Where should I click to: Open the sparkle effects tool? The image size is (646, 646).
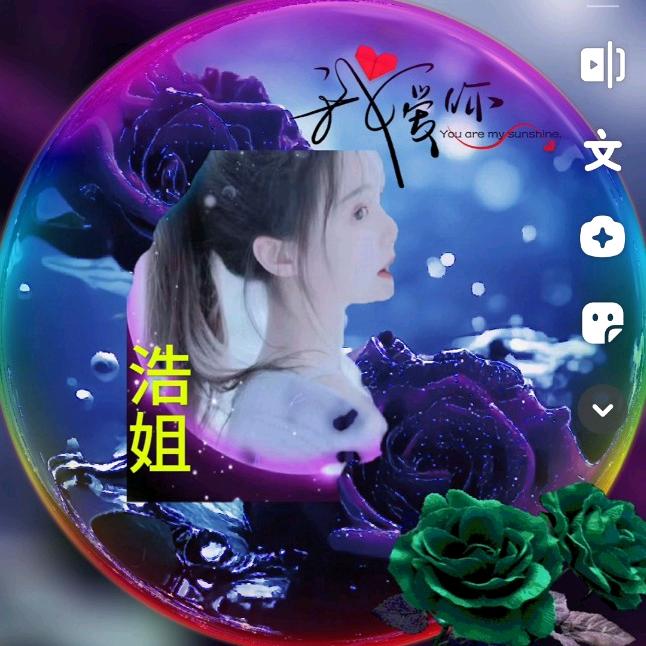tap(602, 236)
